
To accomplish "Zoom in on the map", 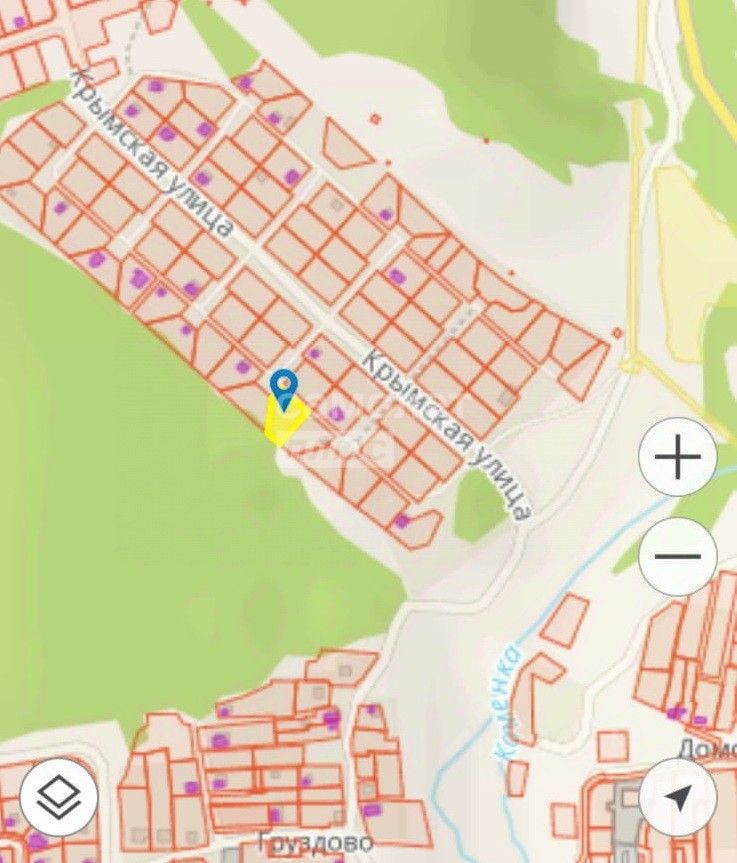I will coord(678,457).
